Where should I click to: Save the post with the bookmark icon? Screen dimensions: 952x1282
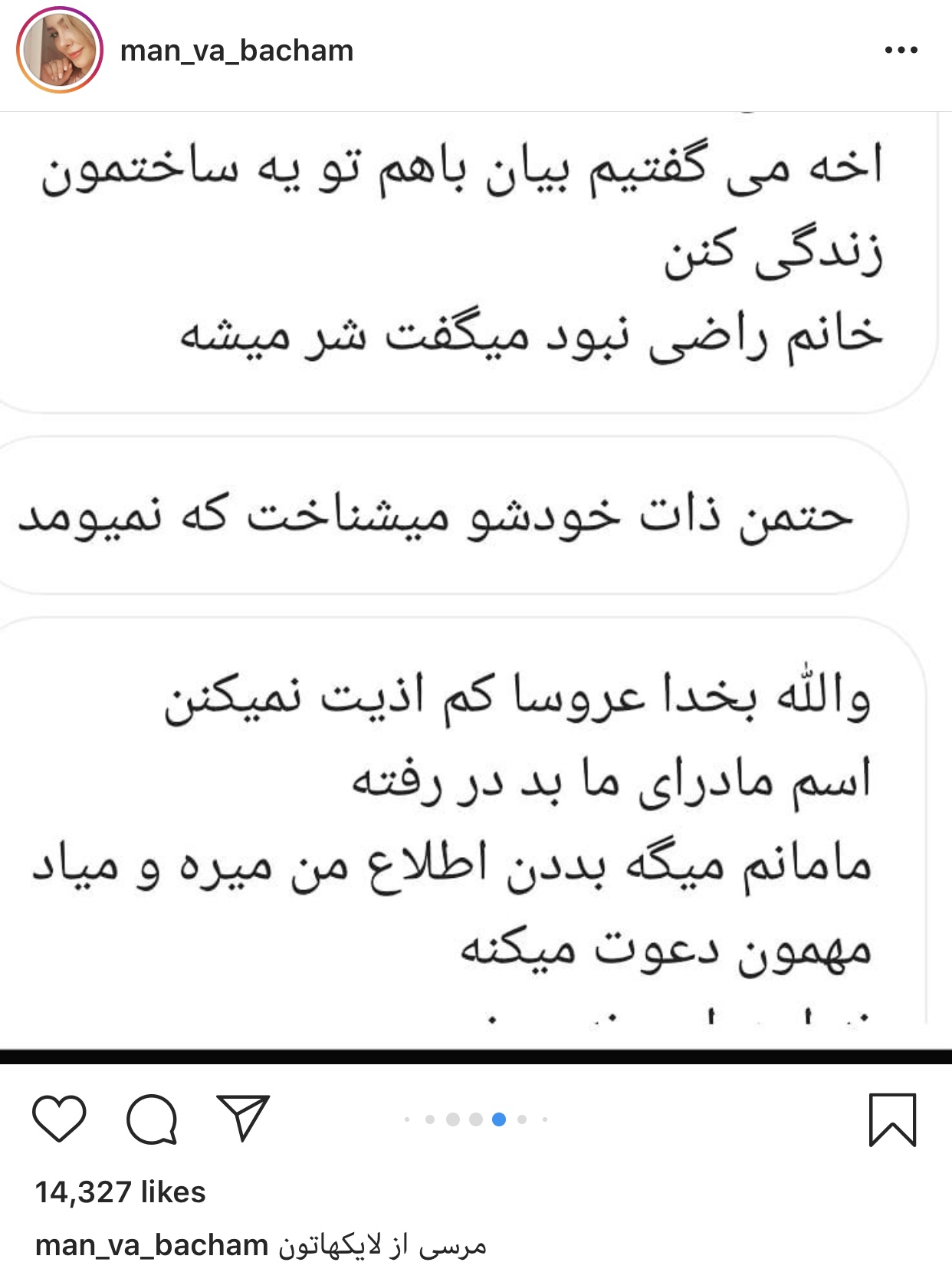click(892, 1119)
